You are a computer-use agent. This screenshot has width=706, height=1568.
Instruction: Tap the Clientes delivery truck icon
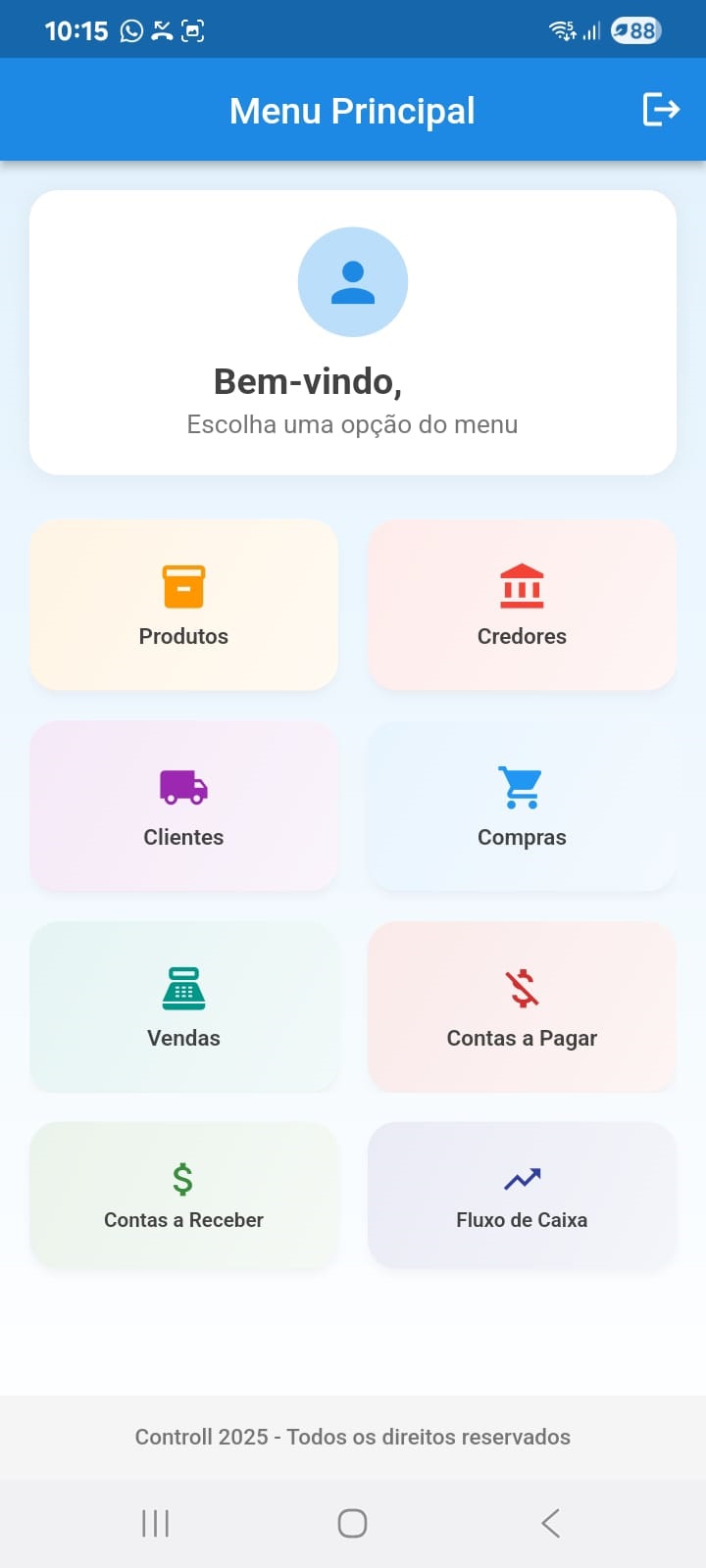[x=183, y=787]
